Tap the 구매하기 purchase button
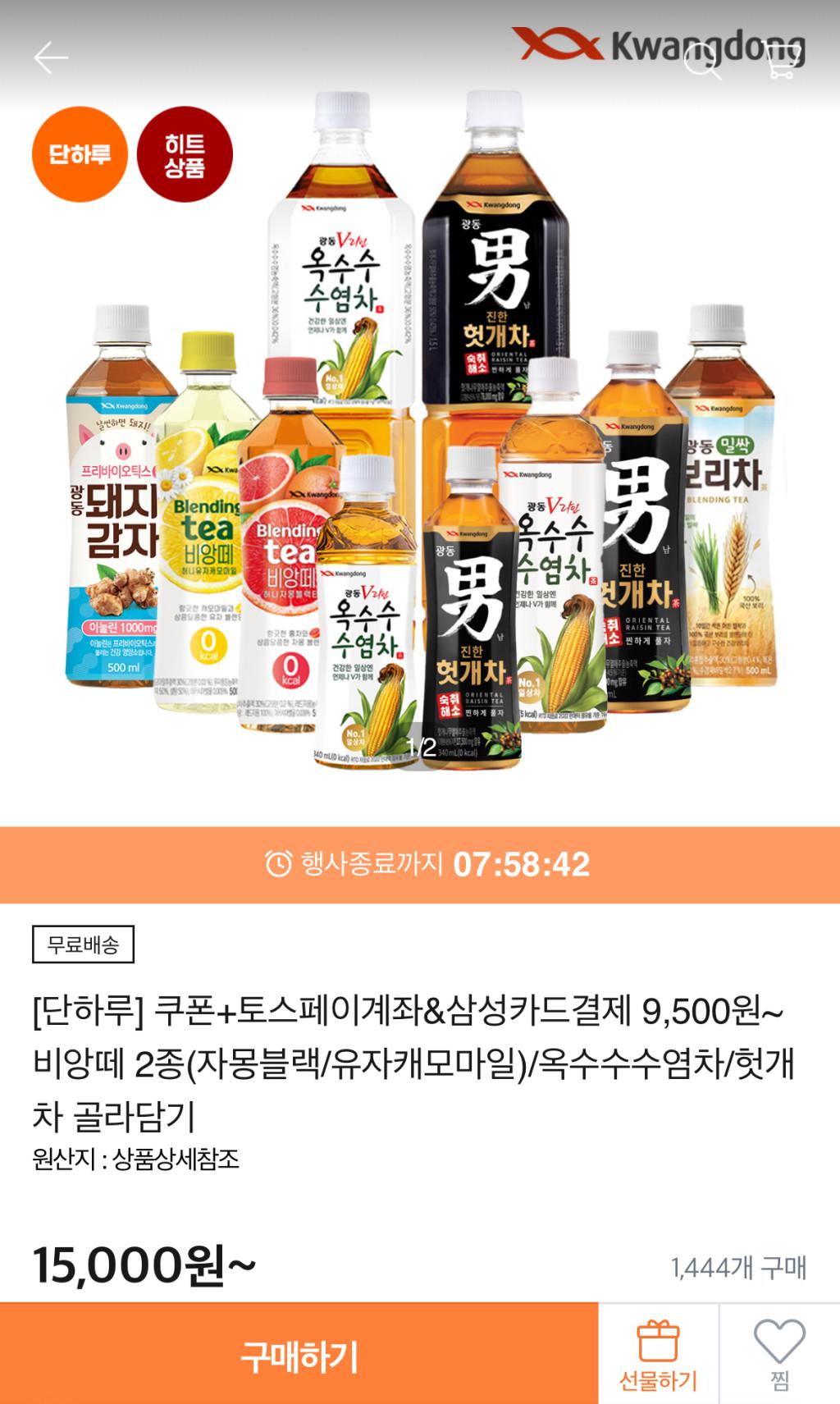This screenshot has height=1404, width=840. click(x=299, y=1355)
